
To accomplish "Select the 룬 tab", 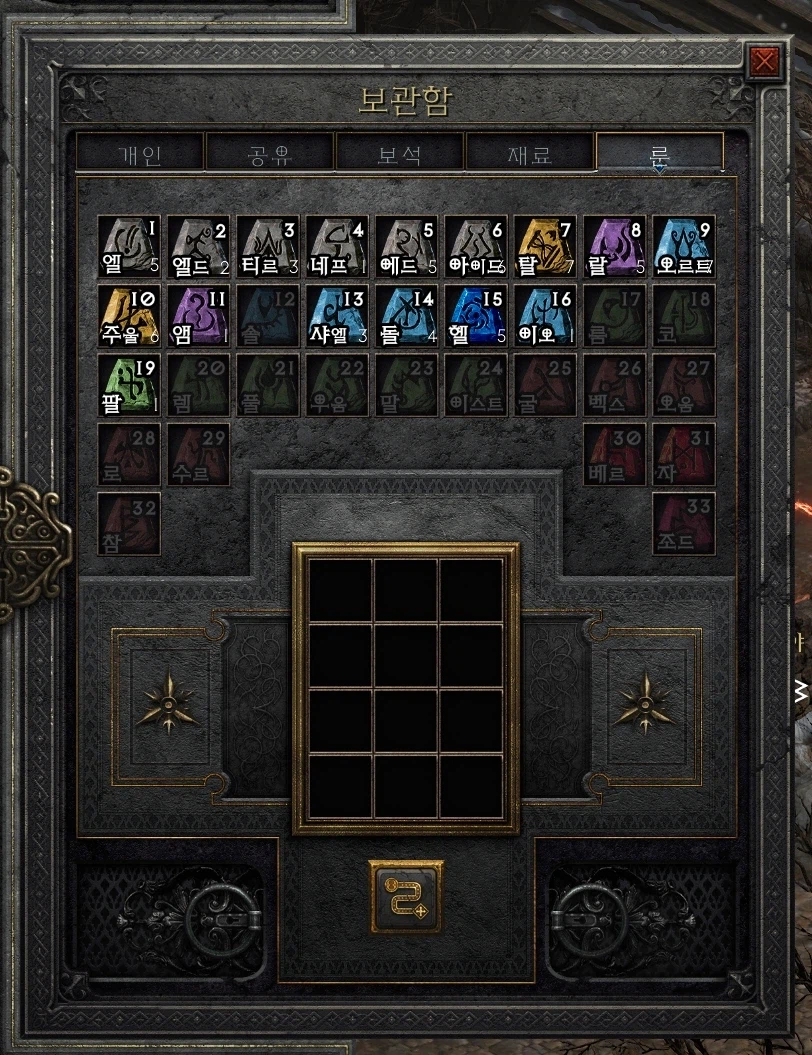I will (x=660, y=155).
